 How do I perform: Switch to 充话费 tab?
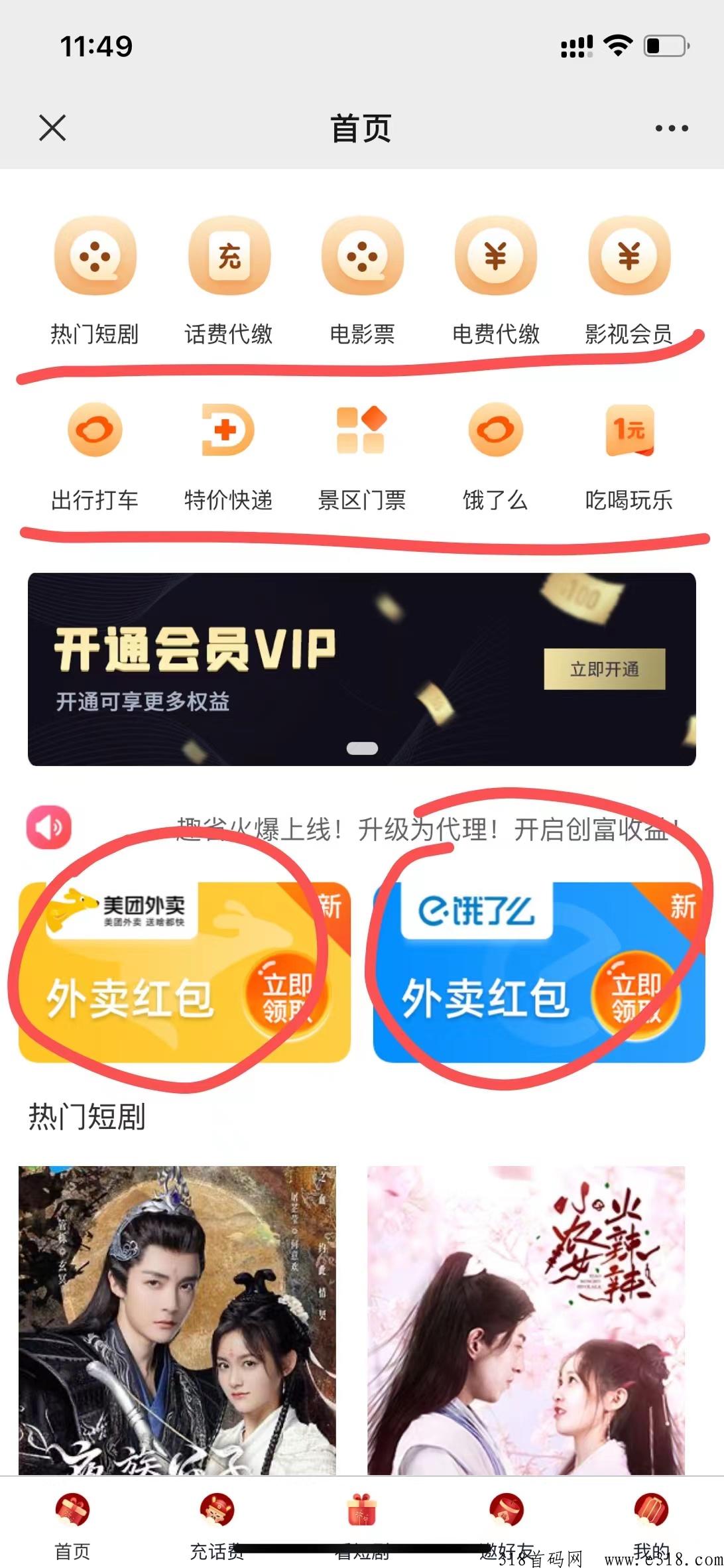tap(217, 1526)
